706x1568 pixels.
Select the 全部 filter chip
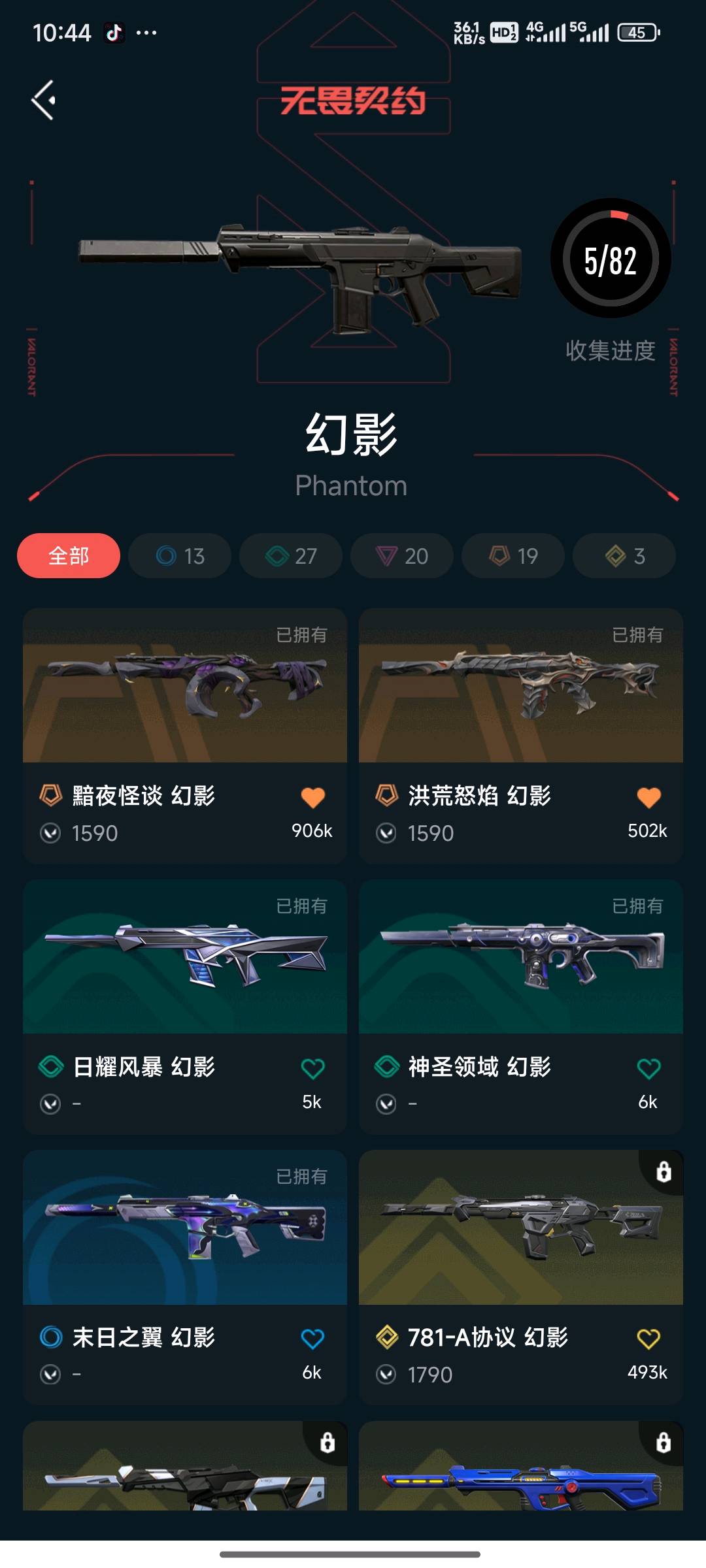(69, 556)
